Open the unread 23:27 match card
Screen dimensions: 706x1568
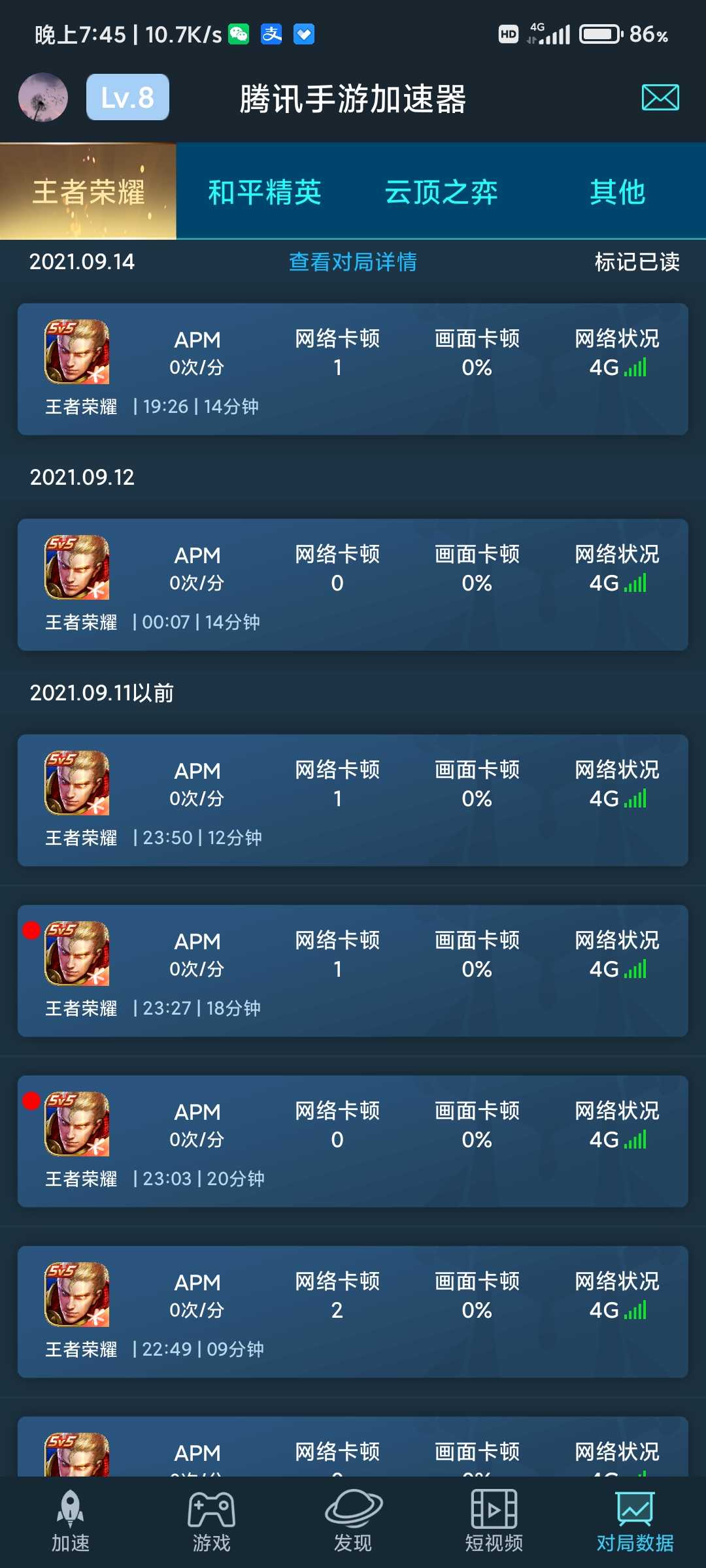point(353,971)
